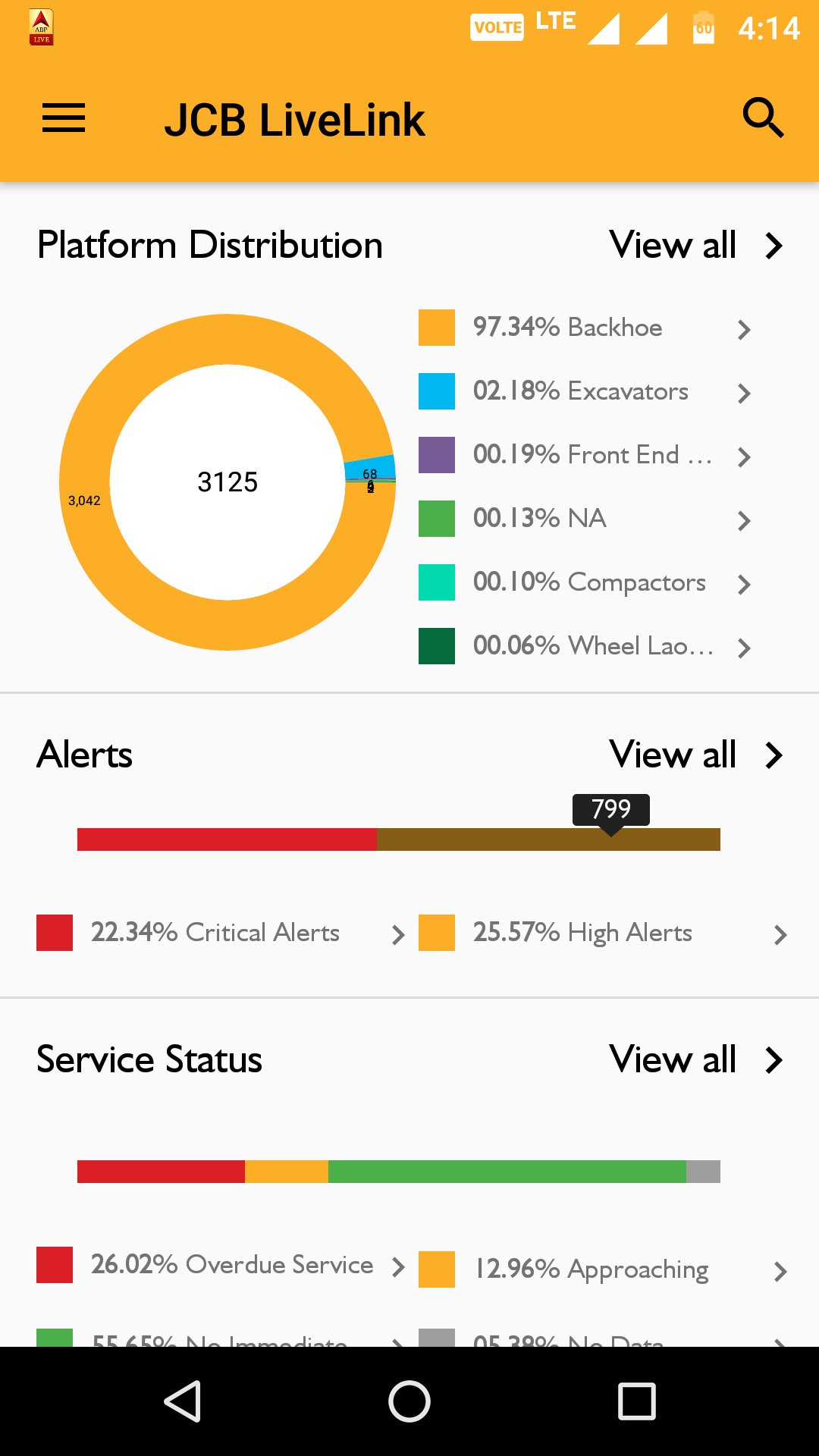Select the Approaching service segment on the bar
819x1456 pixels.
point(286,1171)
